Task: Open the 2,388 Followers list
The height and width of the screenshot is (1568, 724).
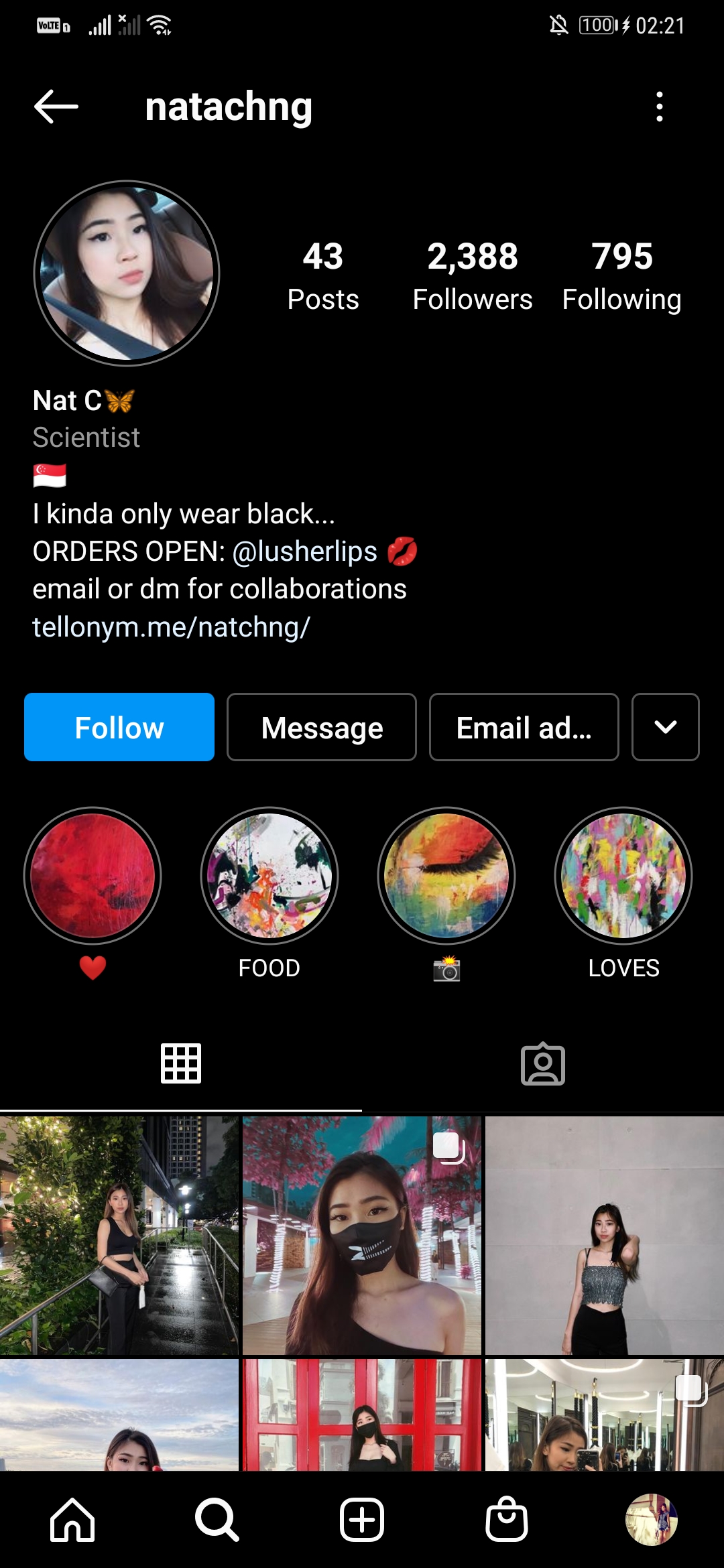Action: (473, 276)
